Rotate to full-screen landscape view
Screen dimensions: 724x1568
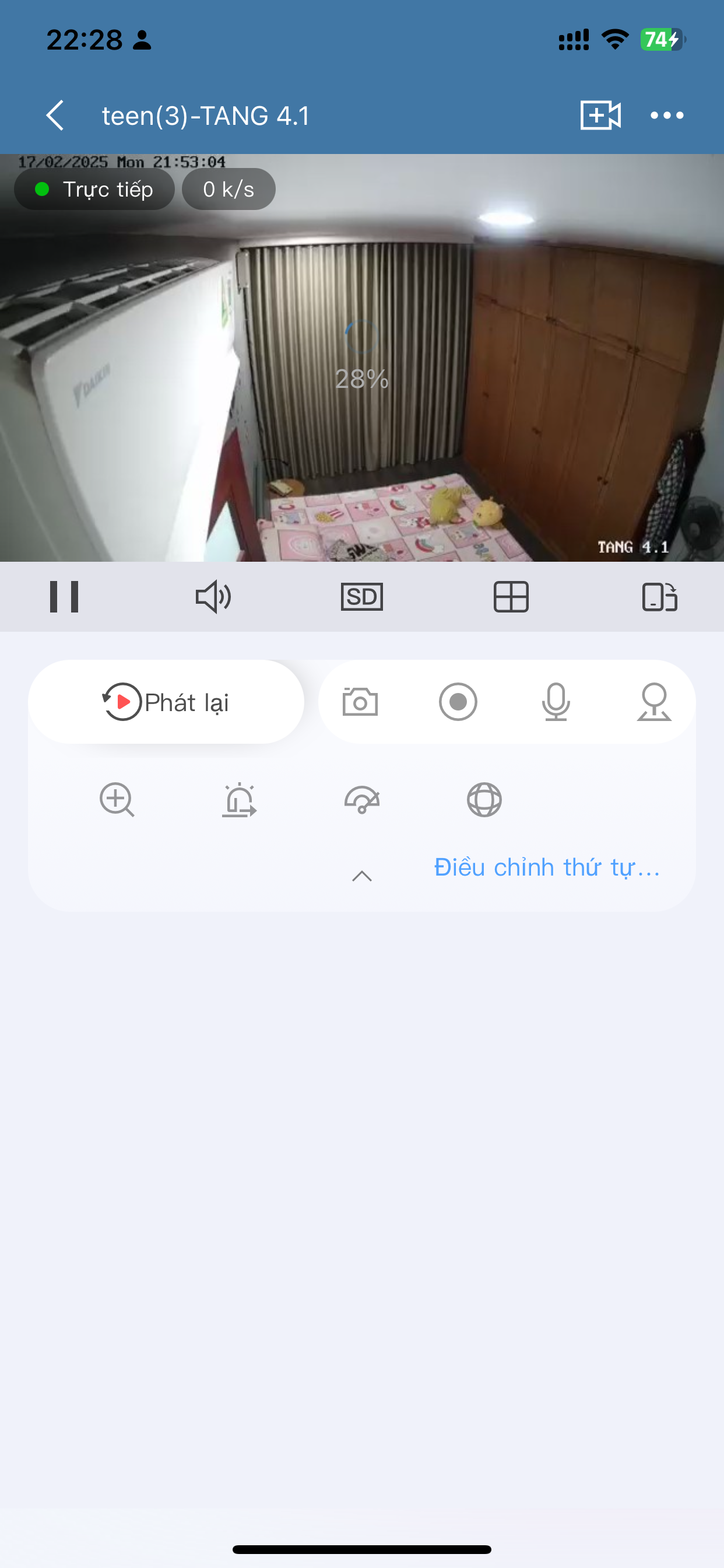click(x=659, y=597)
